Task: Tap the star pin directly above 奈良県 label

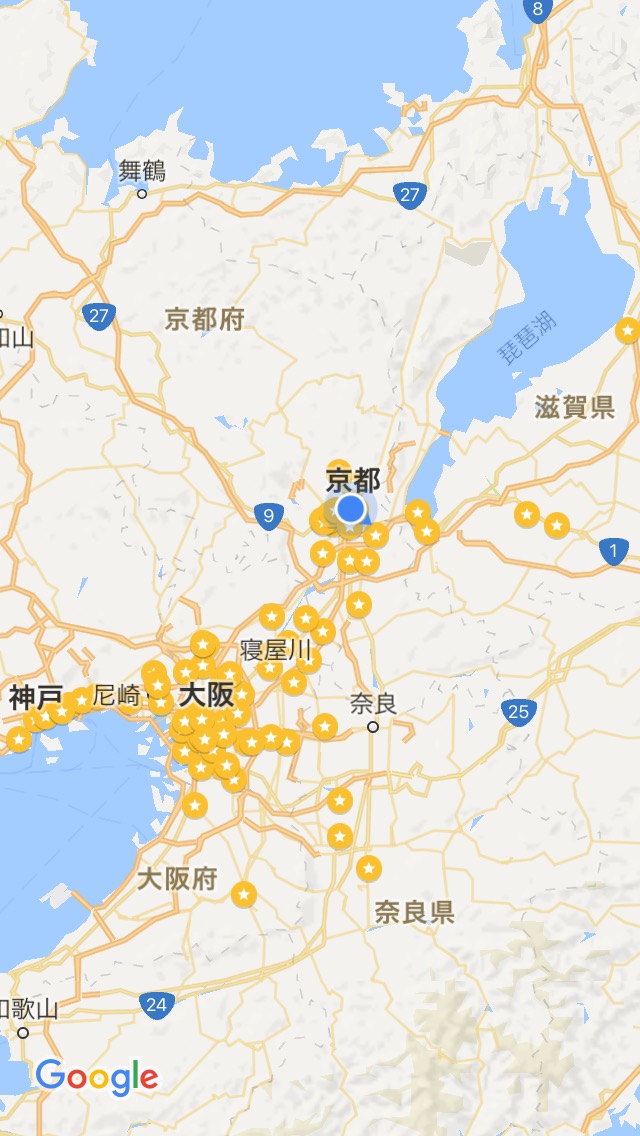Action: (369, 868)
